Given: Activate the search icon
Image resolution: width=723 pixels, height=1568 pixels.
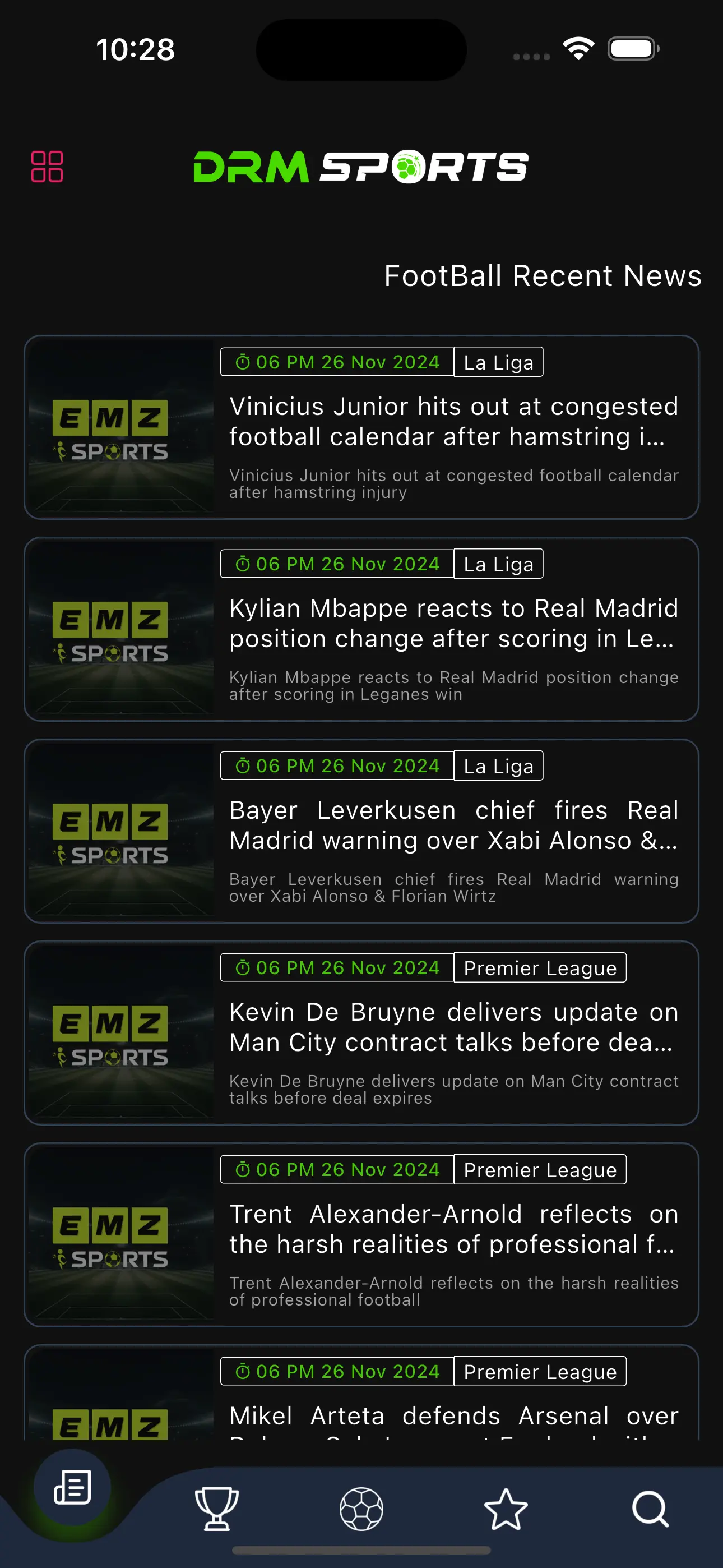Looking at the screenshot, I should click(650, 1510).
